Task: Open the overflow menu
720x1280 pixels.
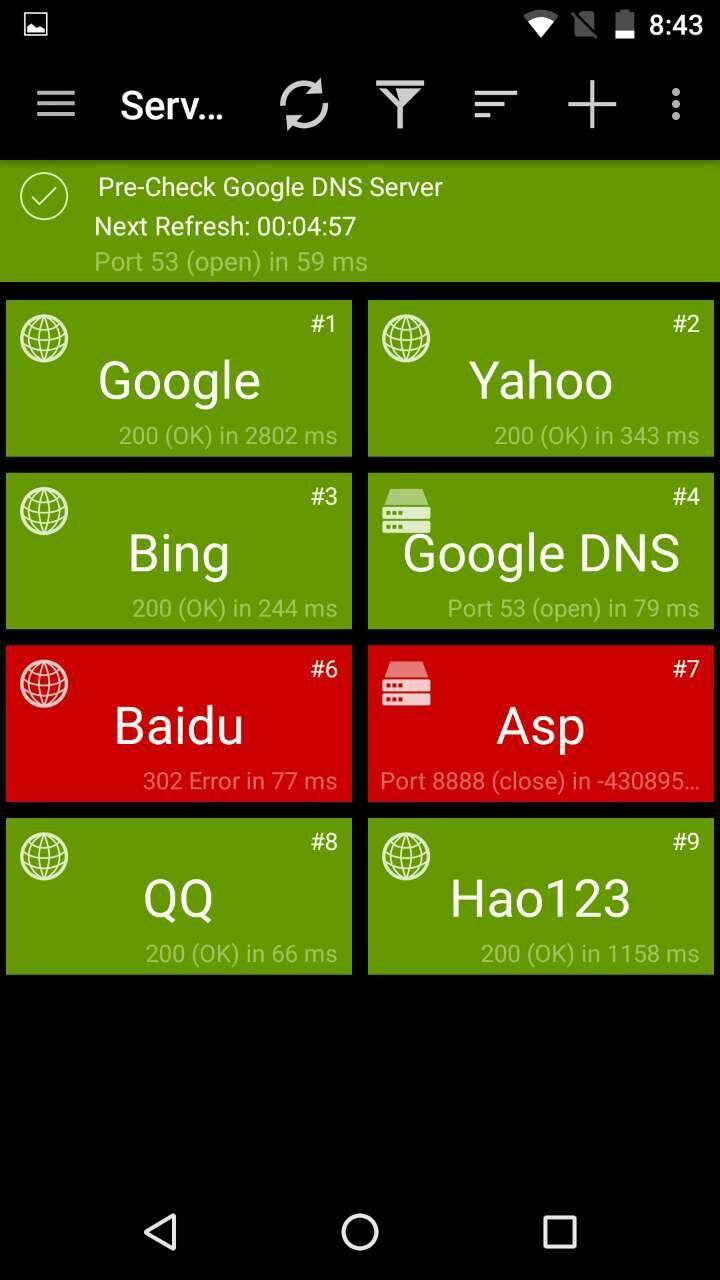Action: click(x=676, y=104)
